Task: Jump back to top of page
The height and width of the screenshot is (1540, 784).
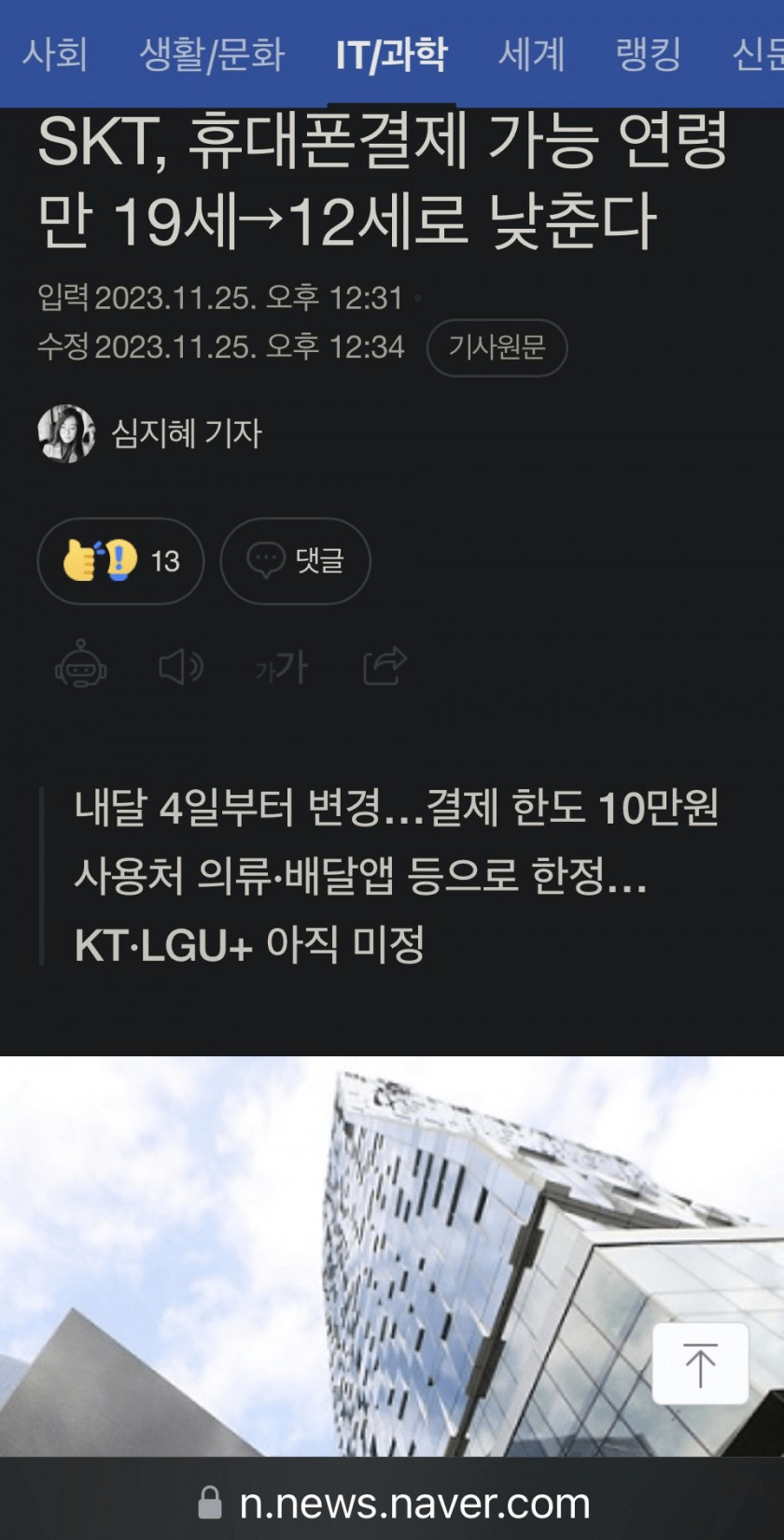Action: [700, 1363]
